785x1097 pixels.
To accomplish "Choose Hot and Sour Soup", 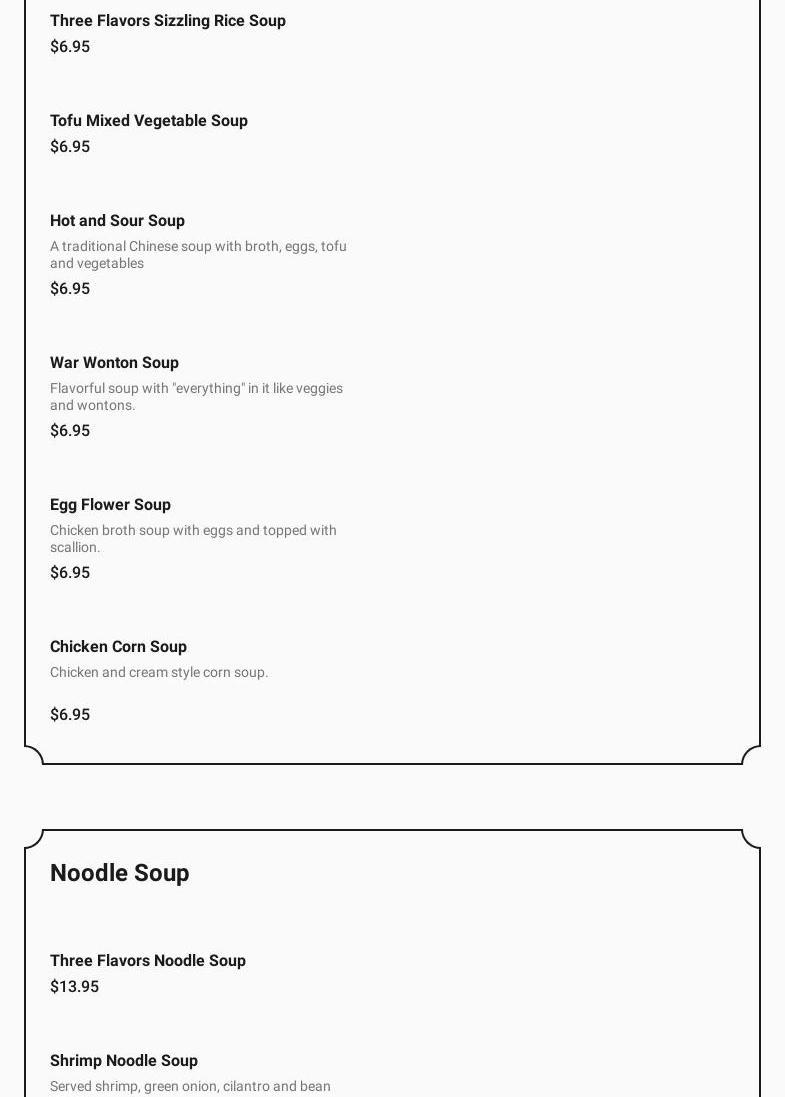I will tap(118, 221).
